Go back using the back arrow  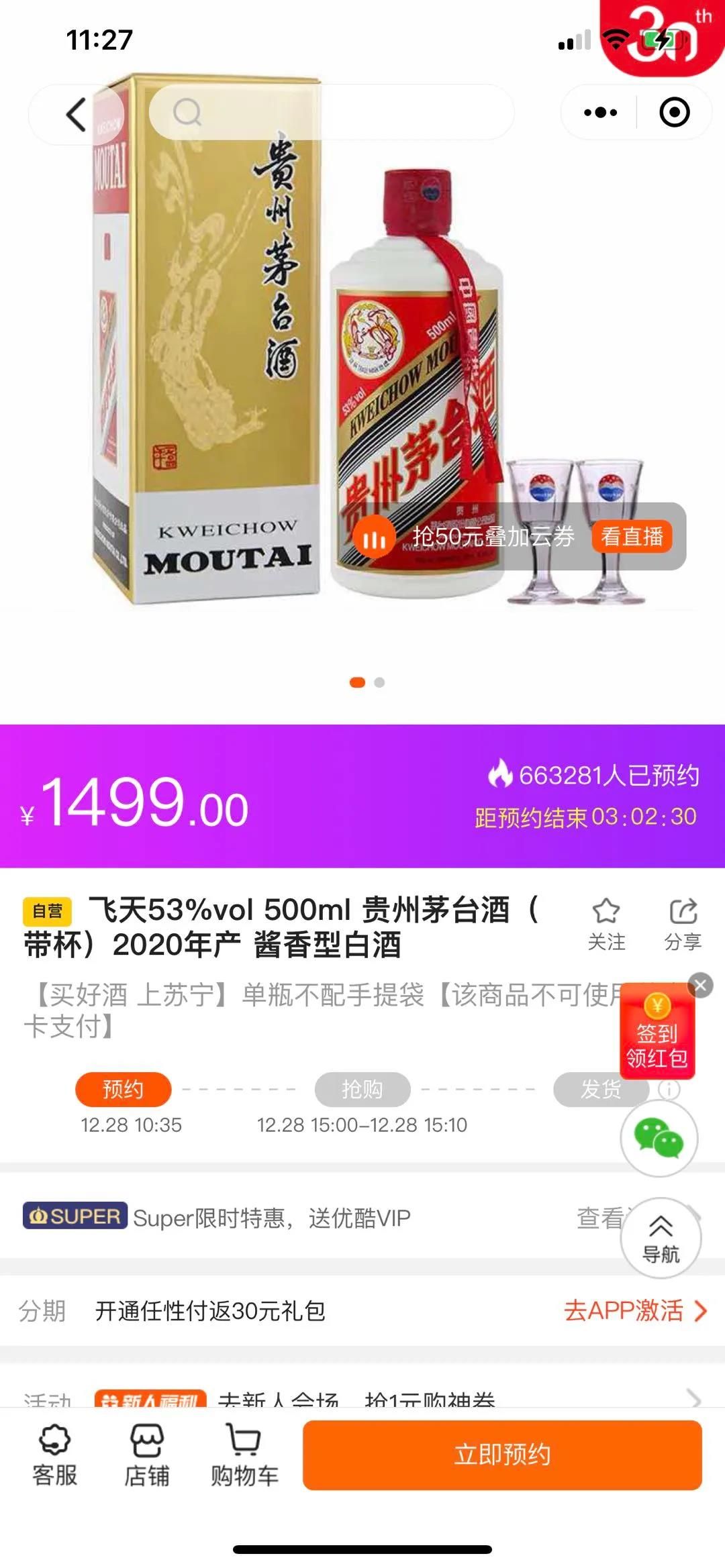(76, 113)
